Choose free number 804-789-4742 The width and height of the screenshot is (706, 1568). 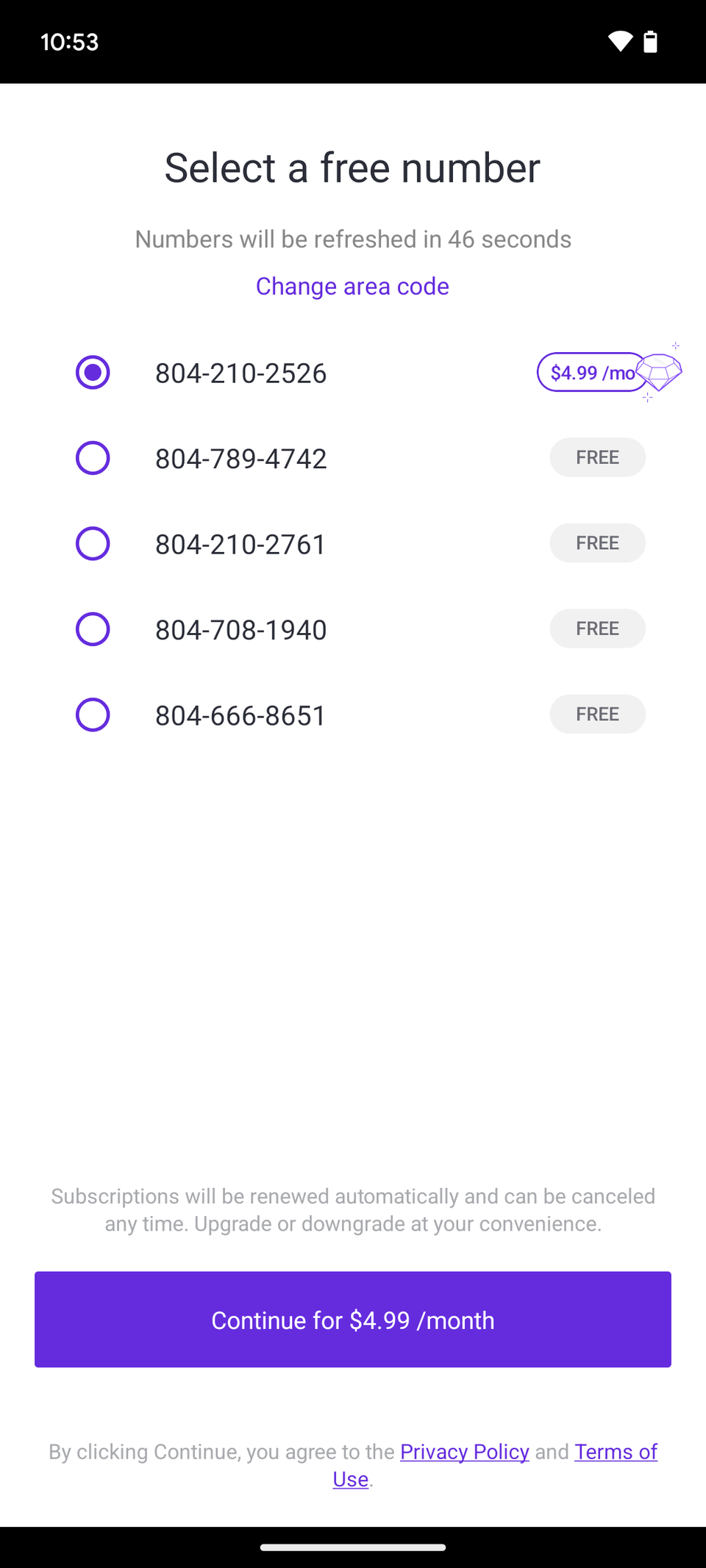pos(93,458)
